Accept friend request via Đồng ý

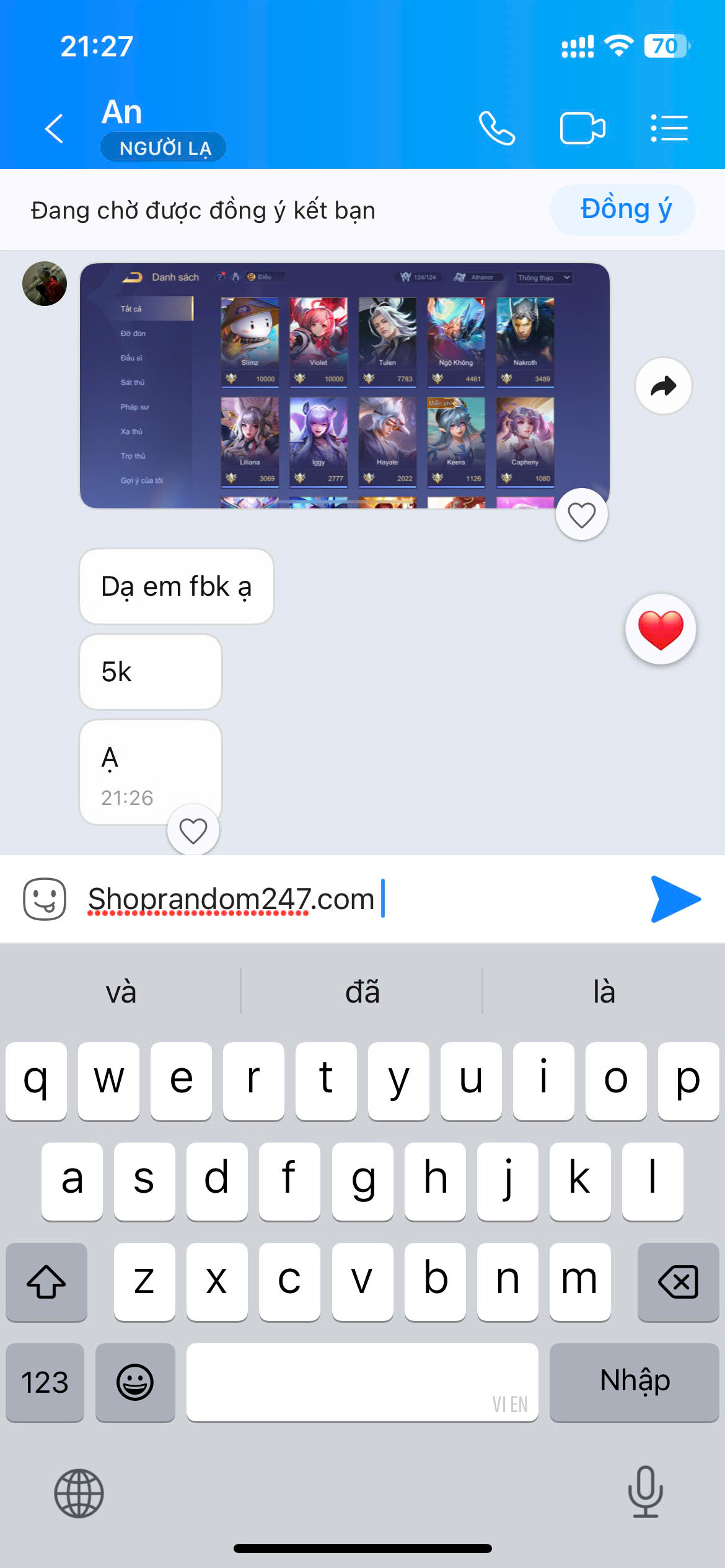tap(623, 209)
